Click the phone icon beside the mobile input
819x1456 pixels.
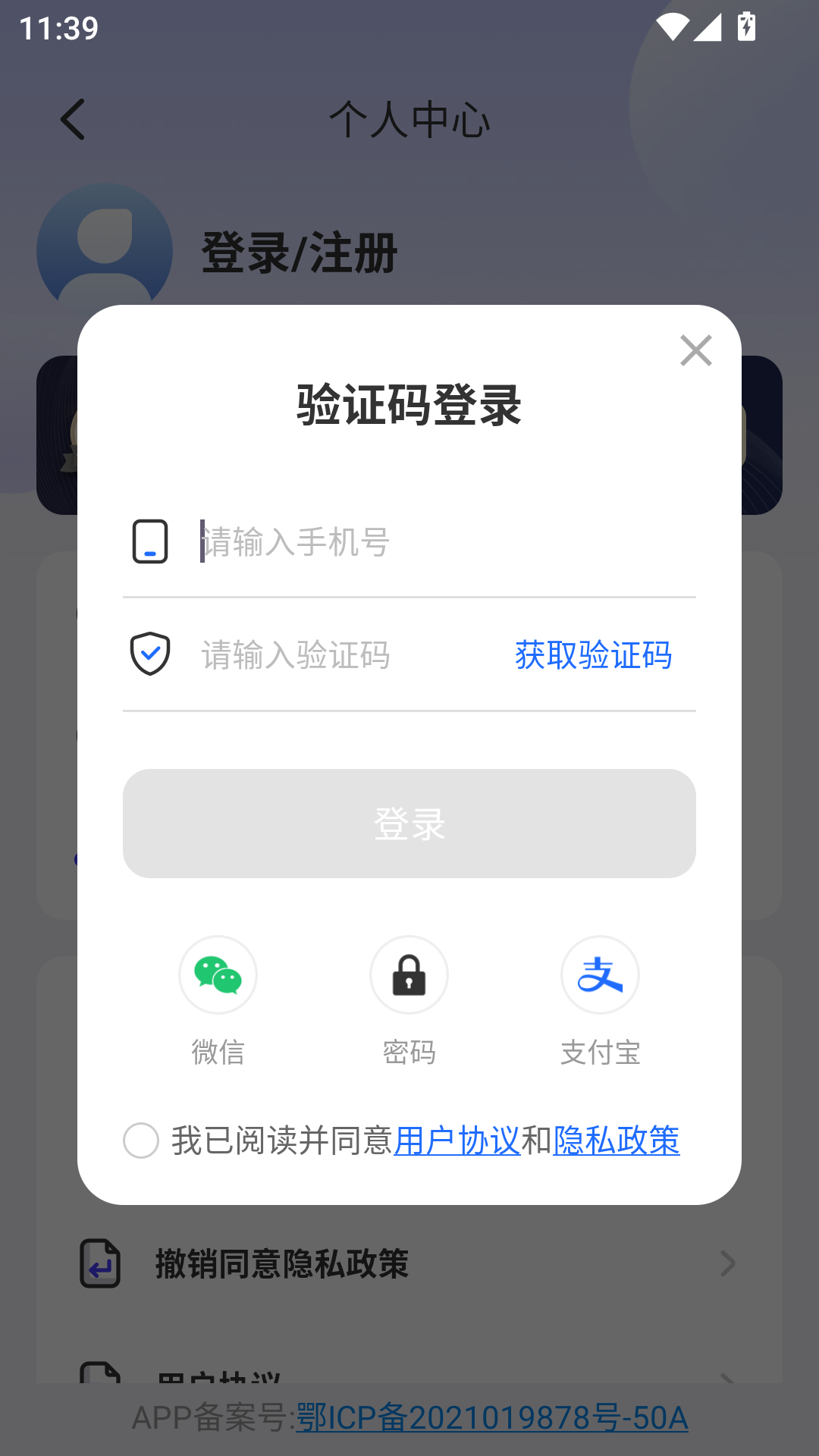(x=149, y=541)
